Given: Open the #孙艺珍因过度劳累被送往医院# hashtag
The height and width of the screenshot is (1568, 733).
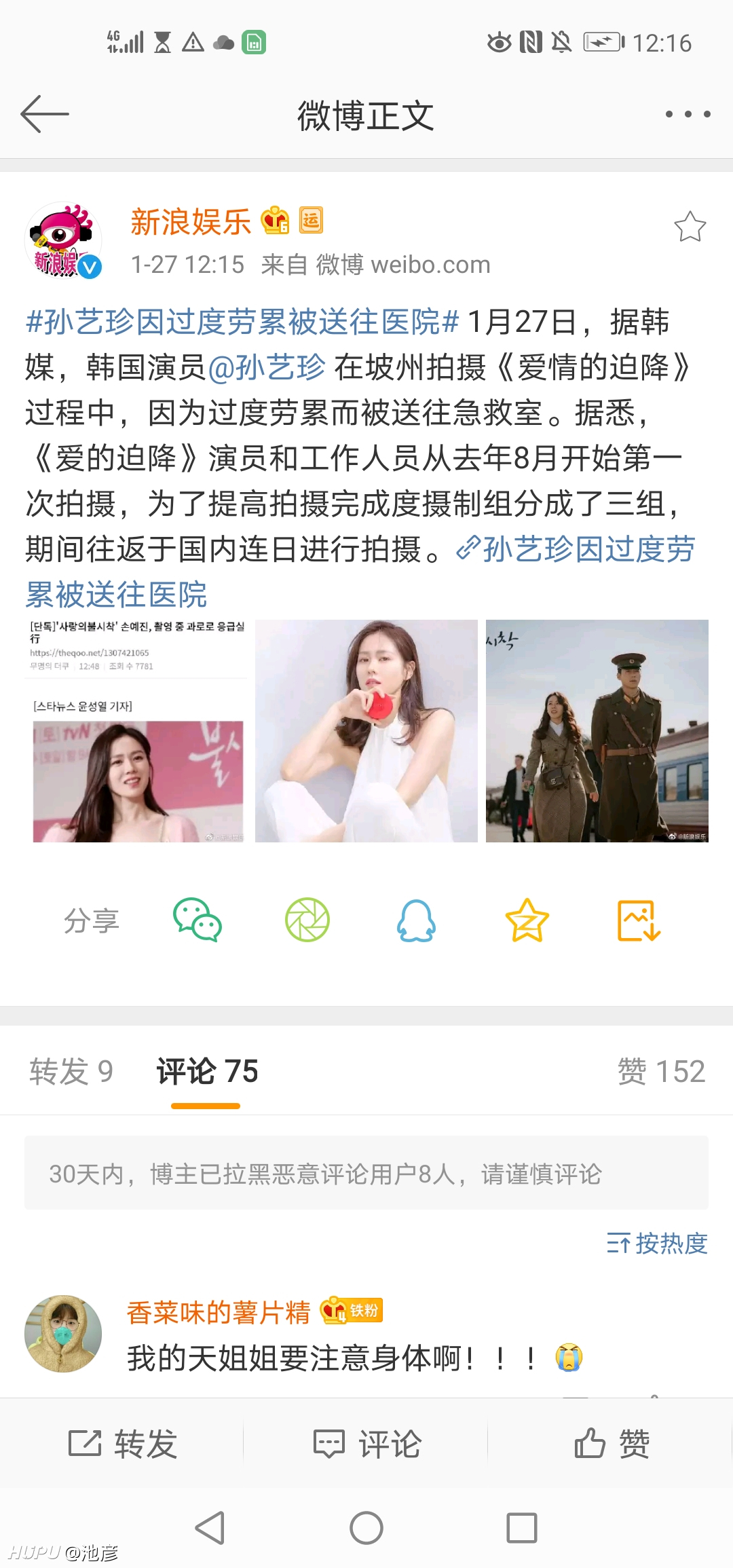Looking at the screenshot, I should click(x=242, y=322).
